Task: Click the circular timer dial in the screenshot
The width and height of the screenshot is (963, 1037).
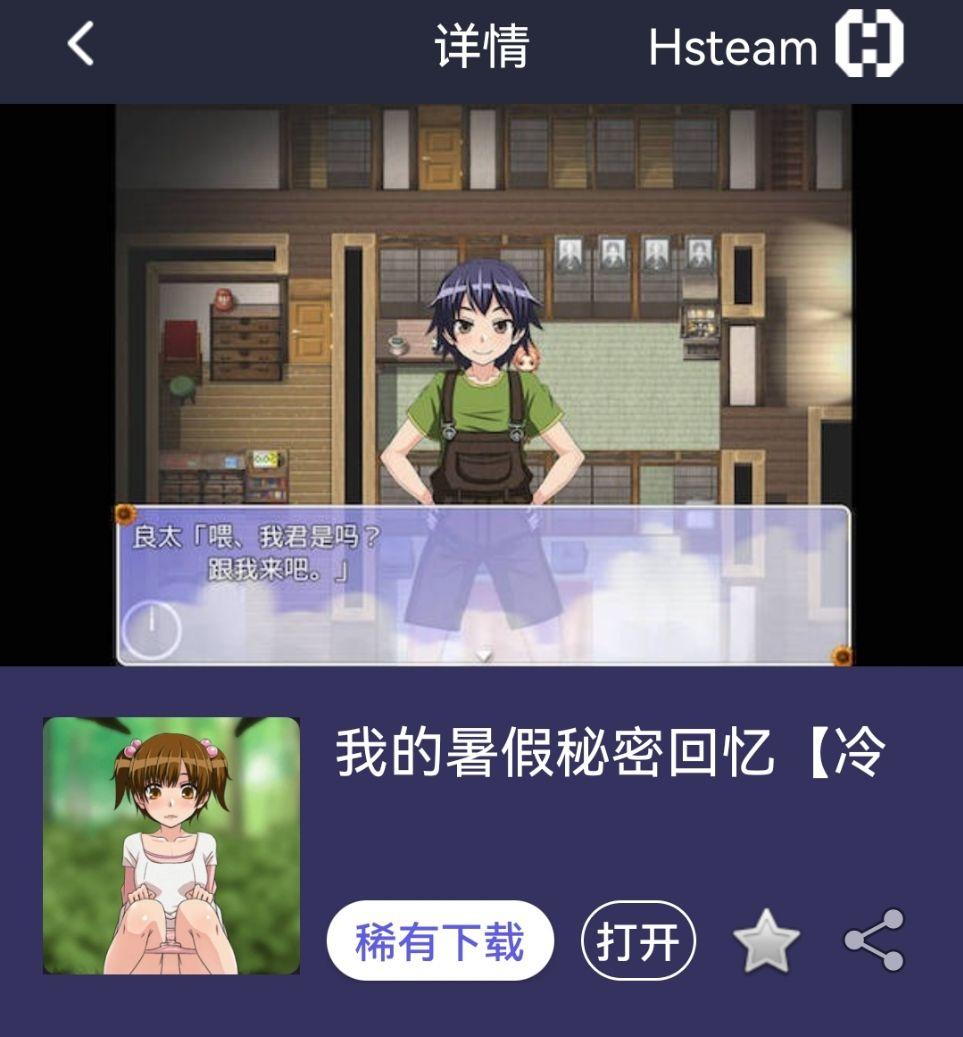Action: pyautogui.click(x=151, y=628)
